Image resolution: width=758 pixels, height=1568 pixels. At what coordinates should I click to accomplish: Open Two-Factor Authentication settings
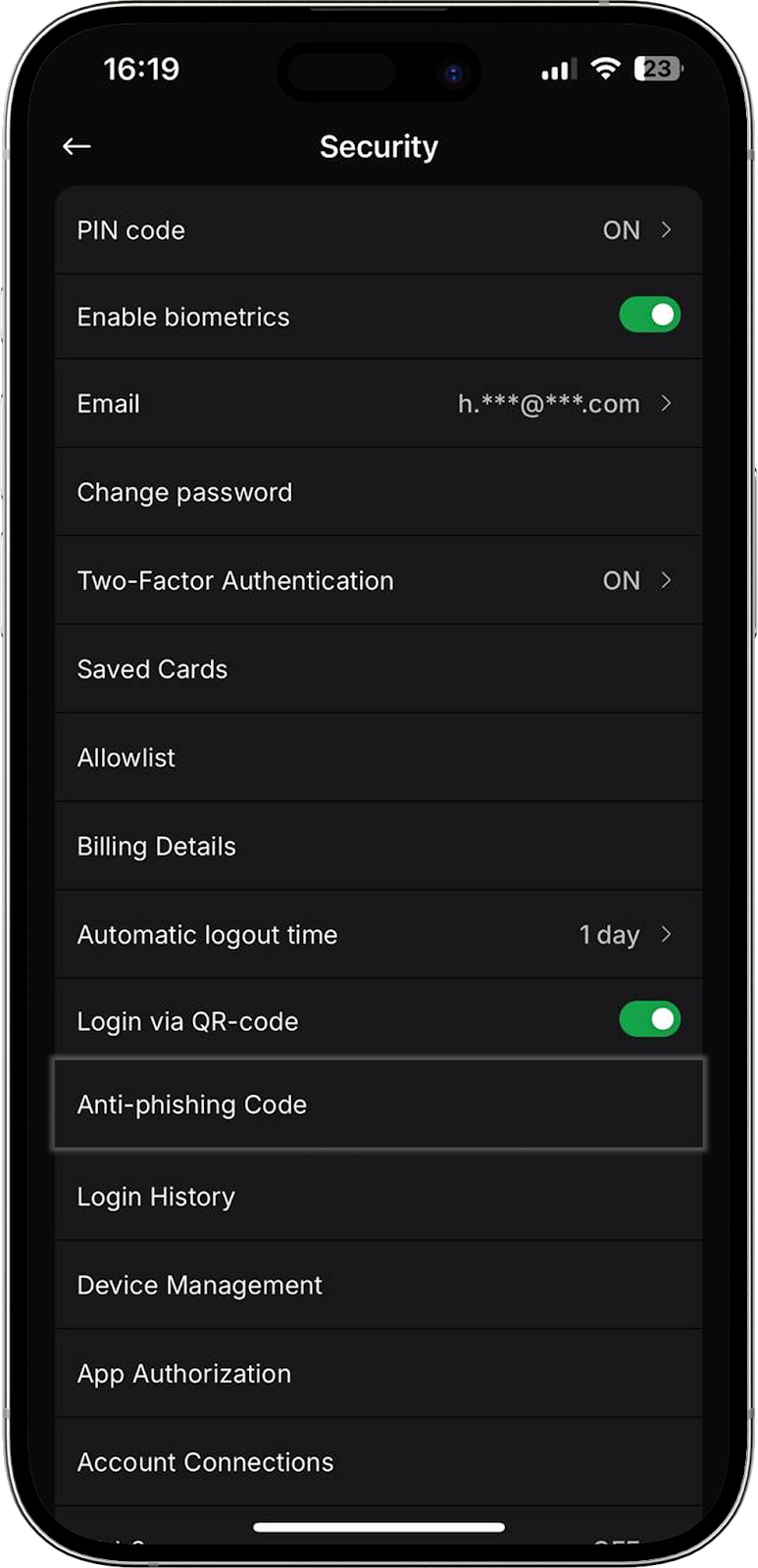379,581
